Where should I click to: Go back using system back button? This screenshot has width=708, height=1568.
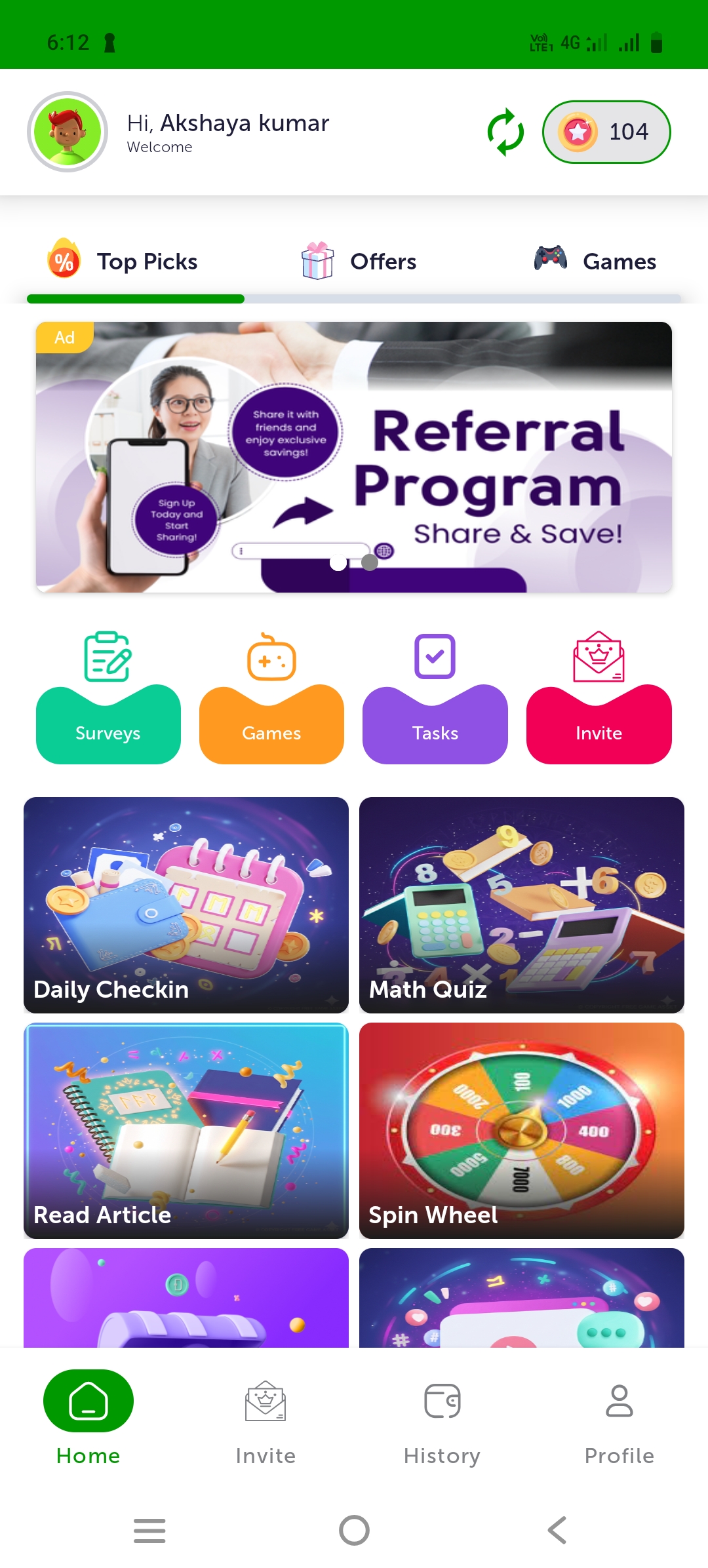tap(557, 1530)
